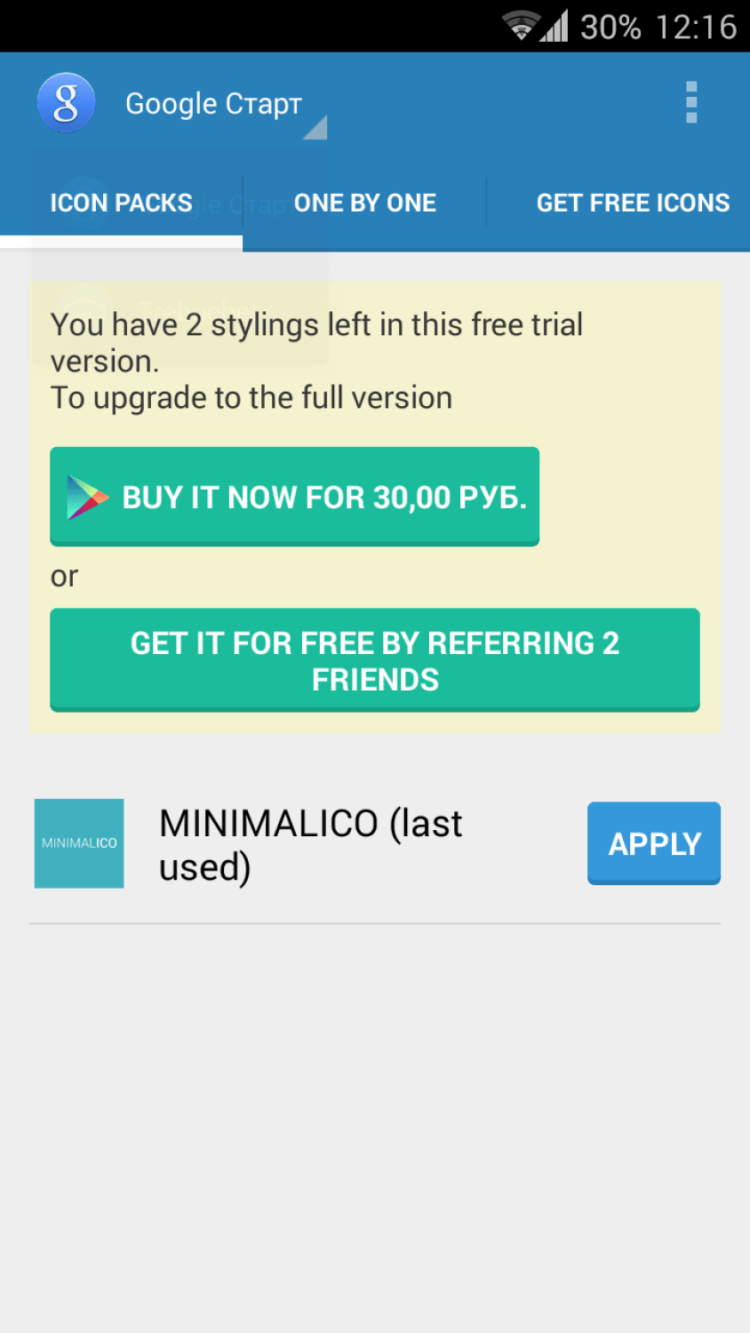Get it free by referring 2 friends
Image resolution: width=750 pixels, height=1333 pixels.
(x=375, y=660)
